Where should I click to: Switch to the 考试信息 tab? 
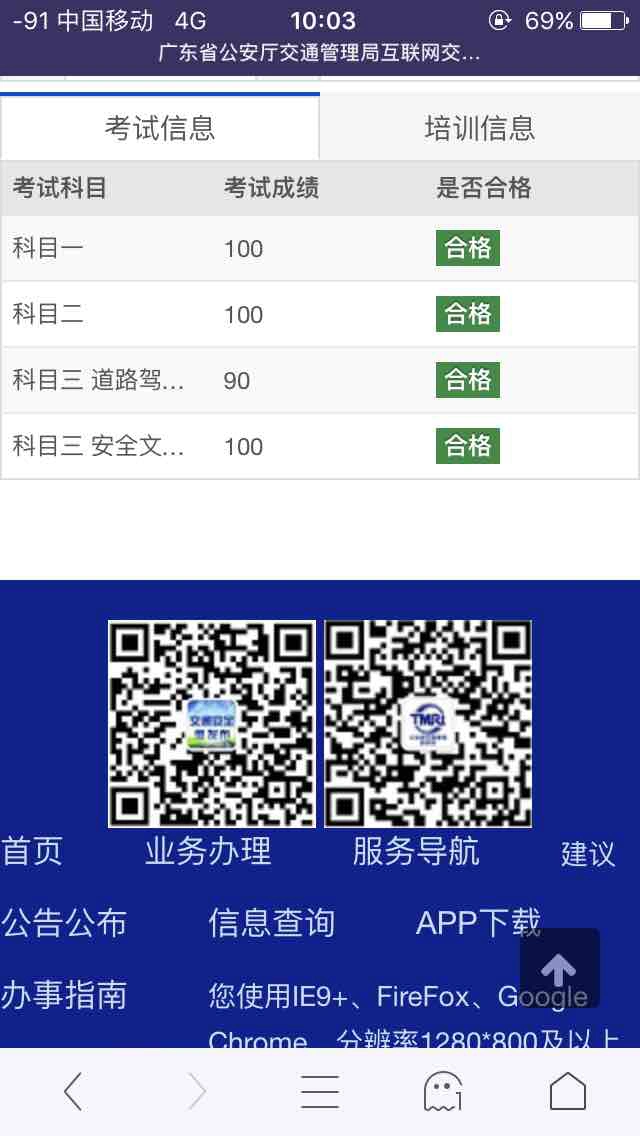(160, 128)
